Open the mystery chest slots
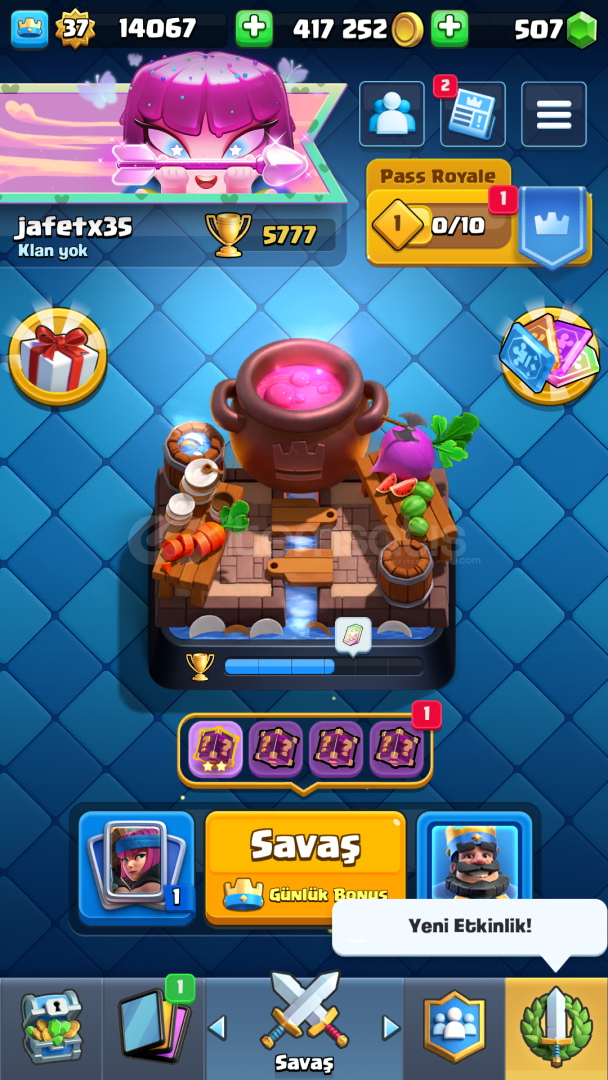Screen dimensions: 608x1080 (306, 749)
